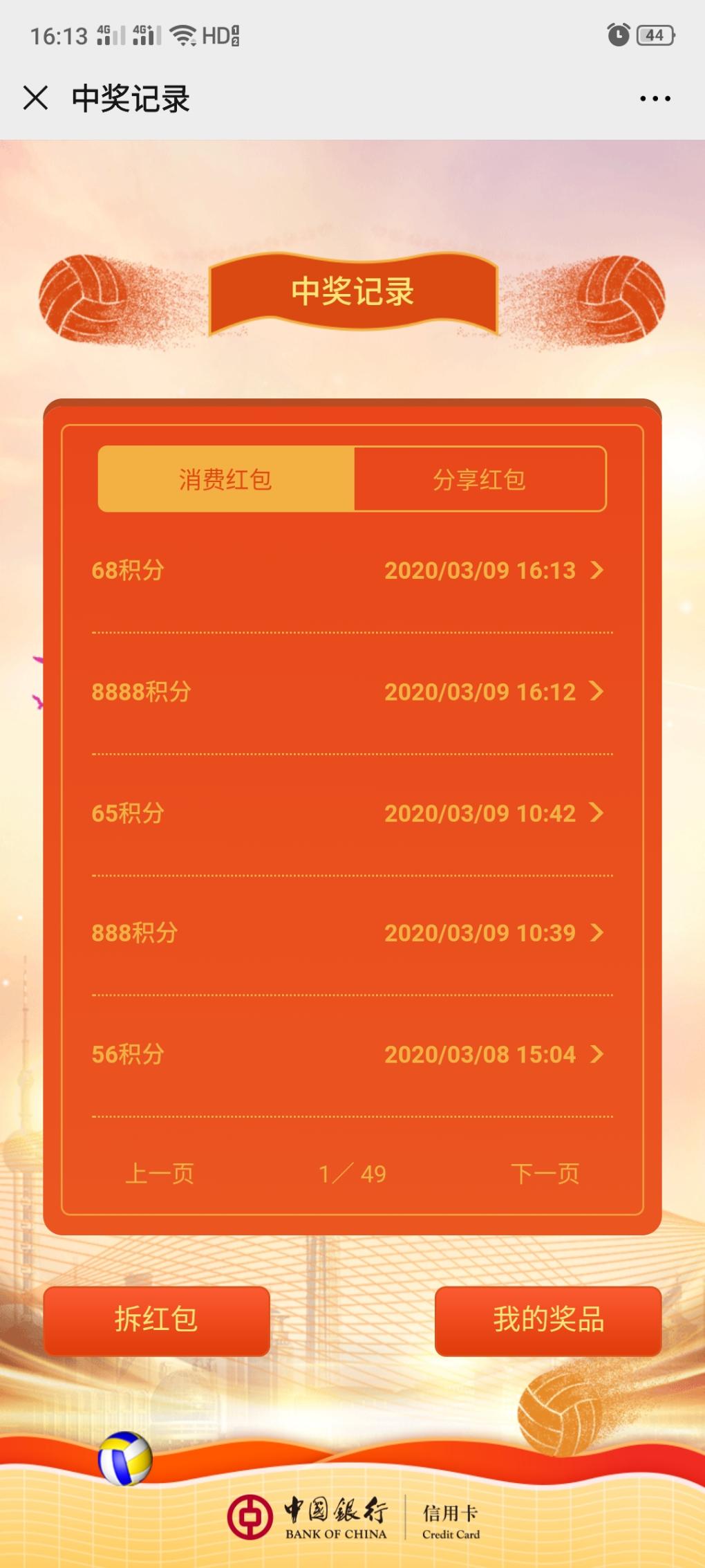Switch to the 分享红包 tab
705x1568 pixels.
[480, 479]
